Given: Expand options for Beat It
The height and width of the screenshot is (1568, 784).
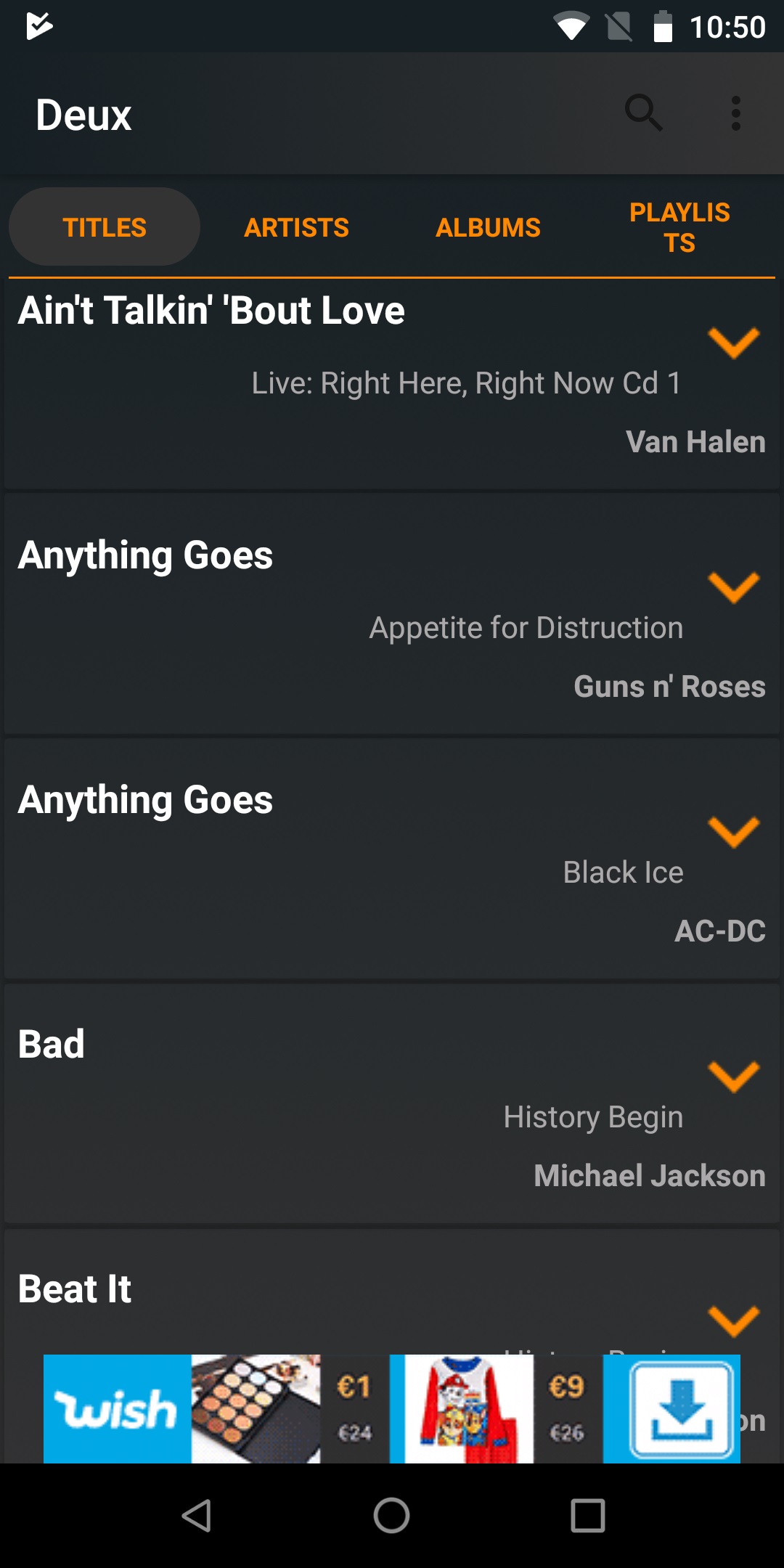Looking at the screenshot, I should pyautogui.click(x=733, y=1321).
